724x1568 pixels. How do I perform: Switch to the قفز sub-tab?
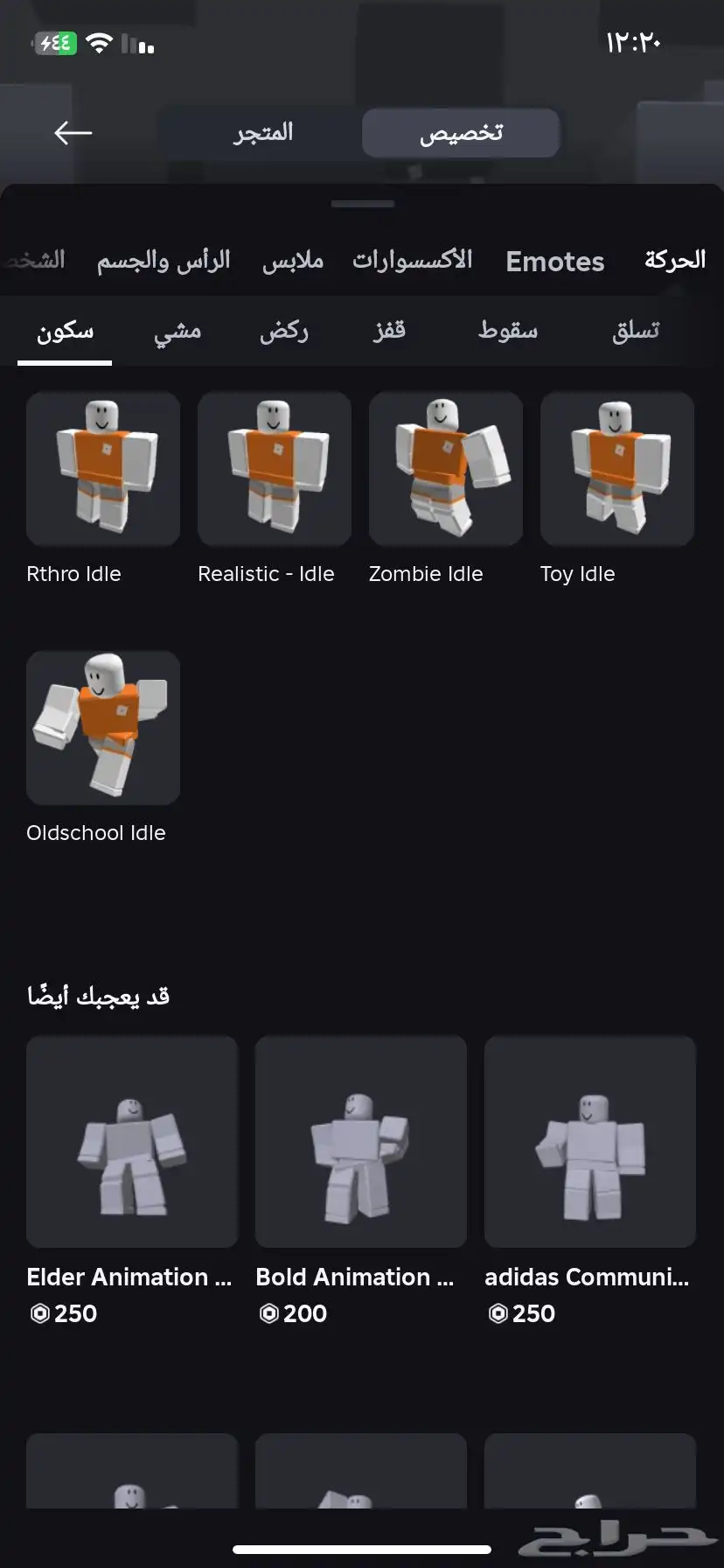[x=389, y=330]
